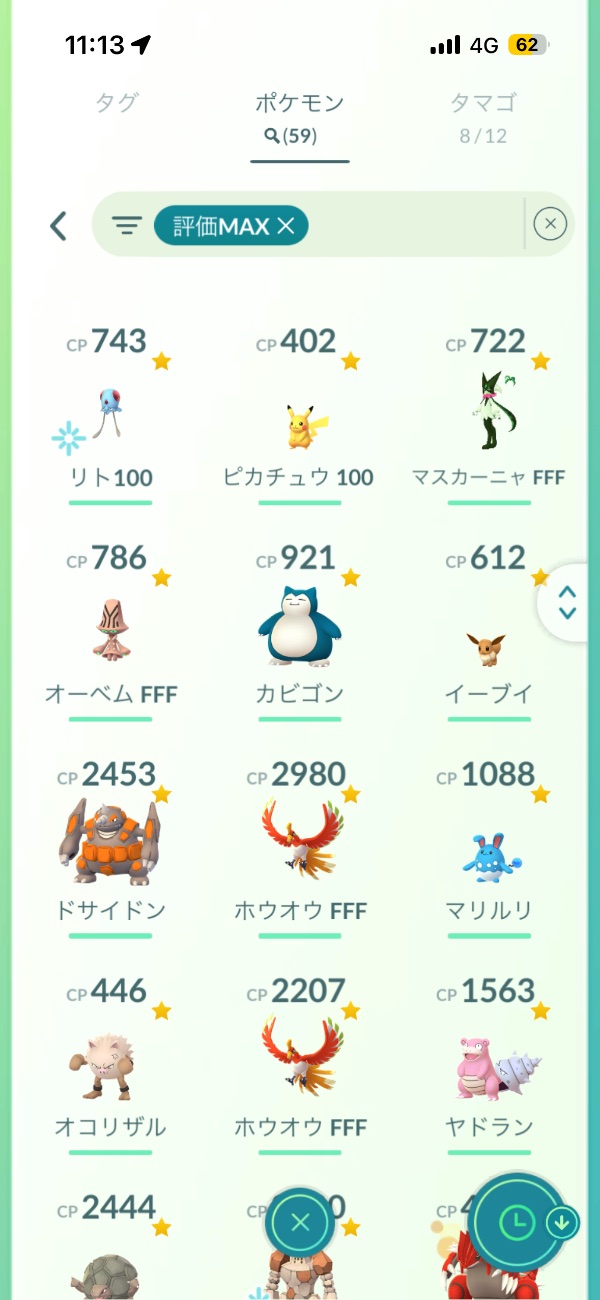The width and height of the screenshot is (600, 1300).
Task: Switch to the タグ tab
Action: [116, 103]
